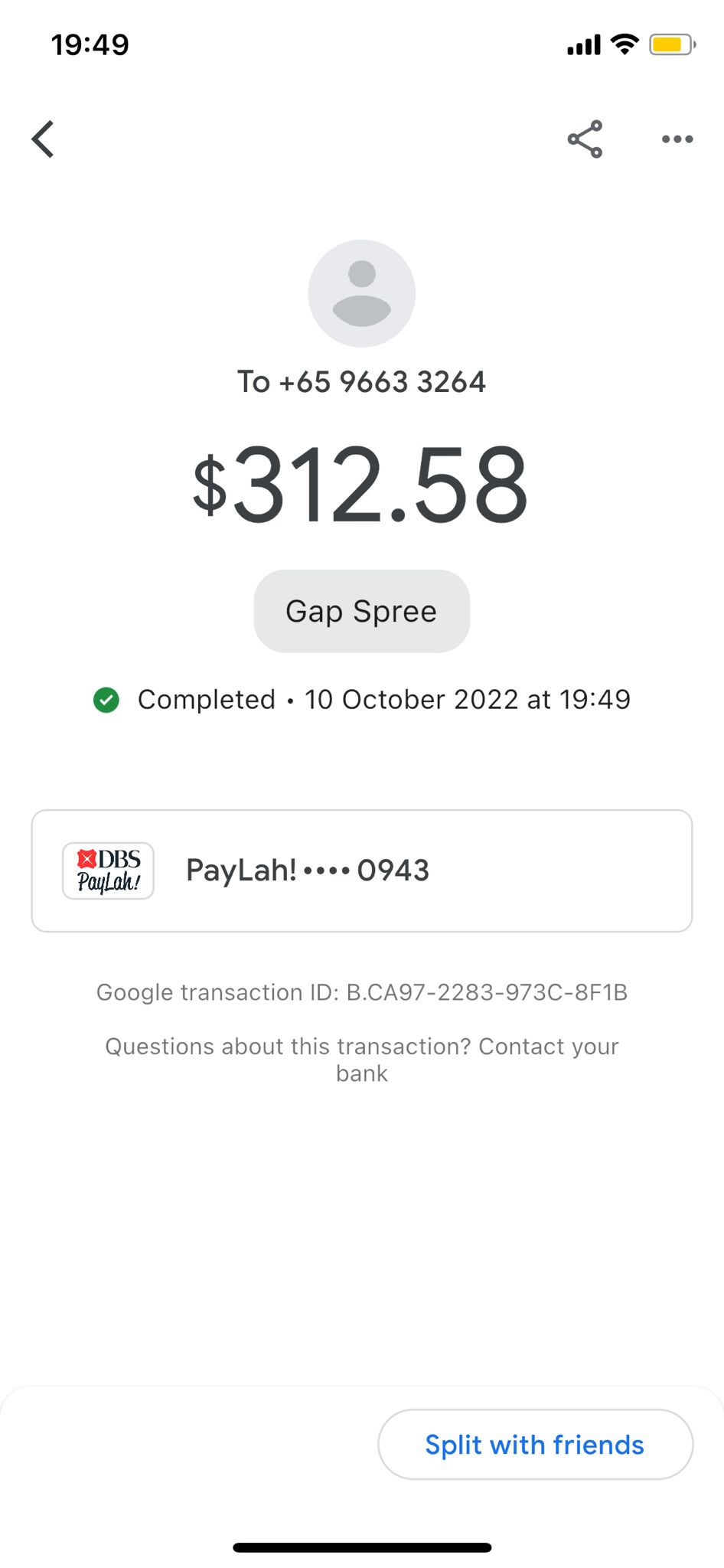
Task: Open the PayLah! 0943 payment method card
Action: [x=362, y=871]
